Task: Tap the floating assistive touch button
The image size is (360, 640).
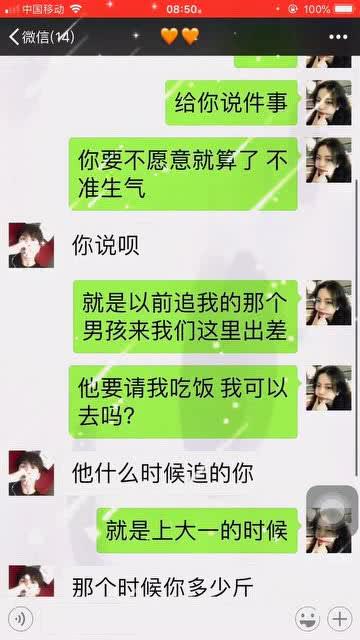Action: [x=332, y=508]
